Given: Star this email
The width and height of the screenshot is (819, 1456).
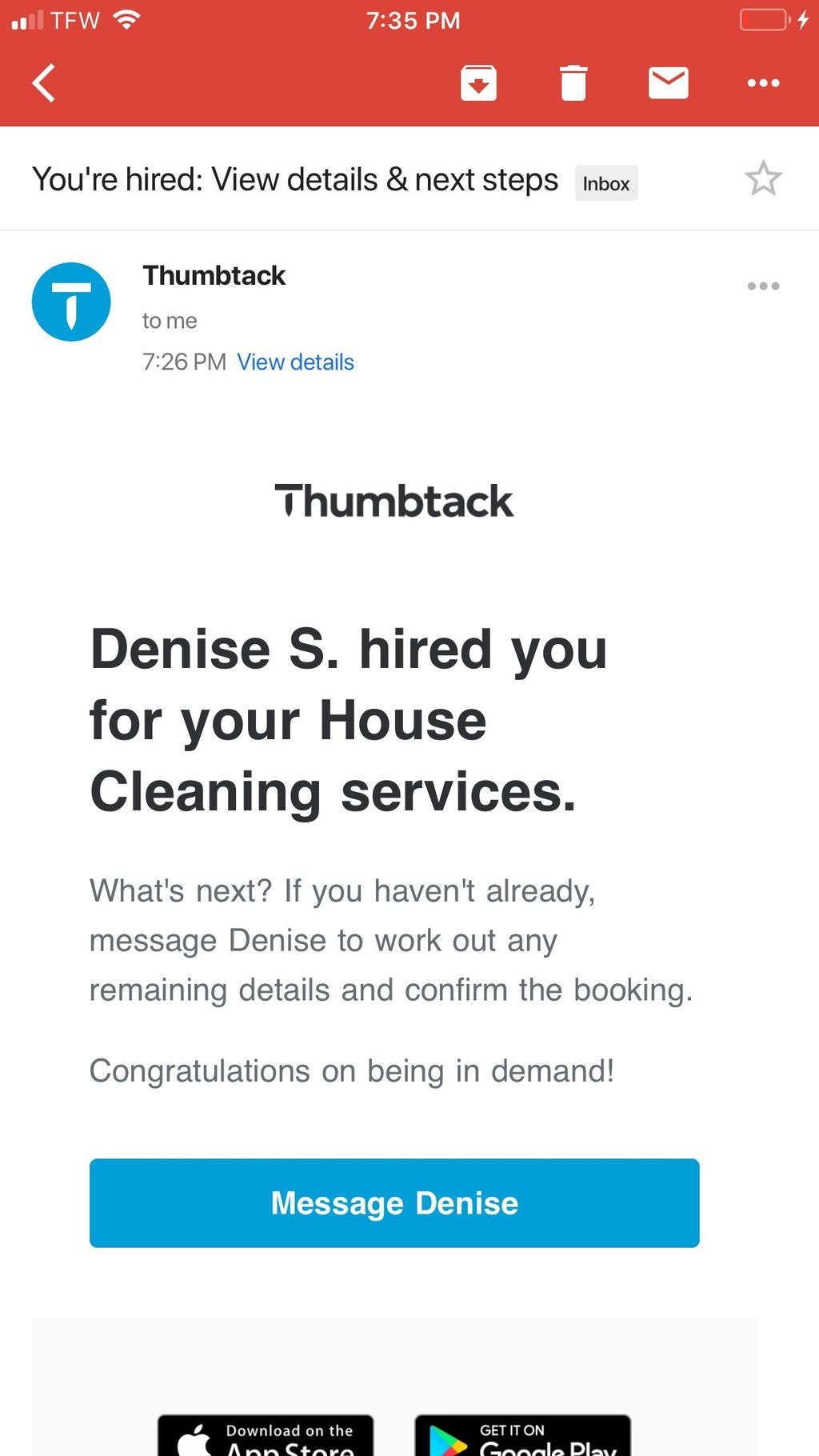Looking at the screenshot, I should click(763, 178).
